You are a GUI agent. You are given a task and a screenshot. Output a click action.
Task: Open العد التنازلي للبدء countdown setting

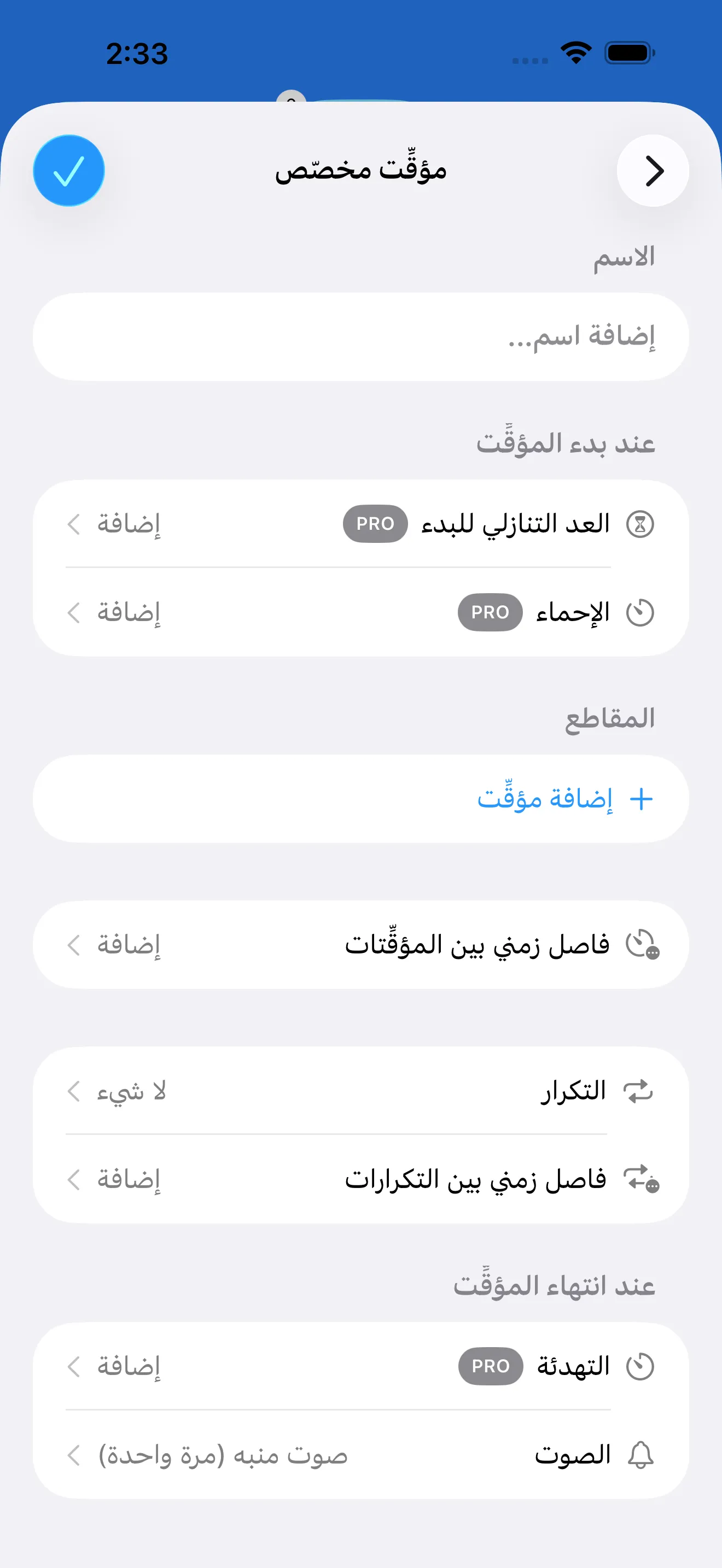360,523
